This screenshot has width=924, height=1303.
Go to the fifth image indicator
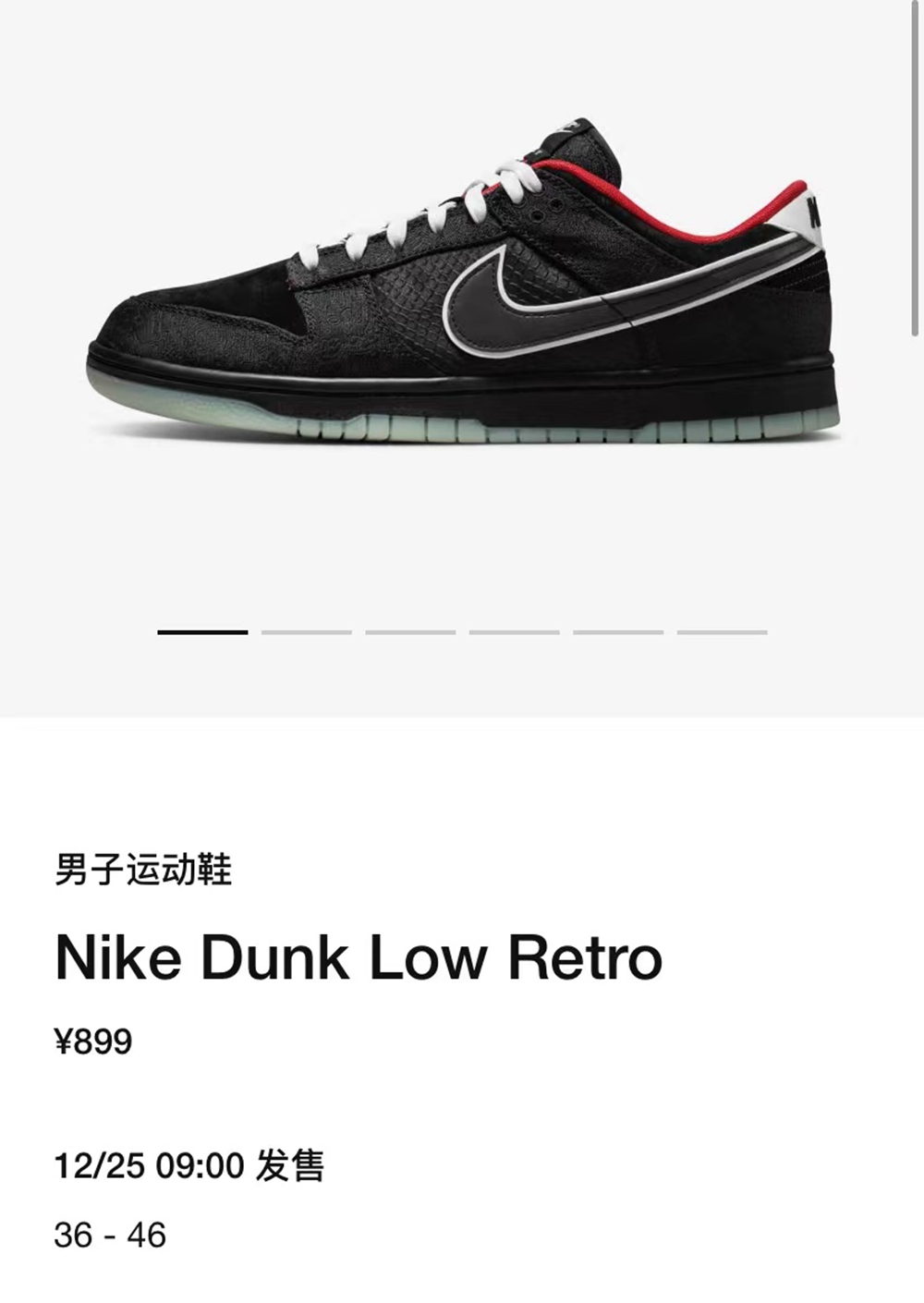click(618, 632)
